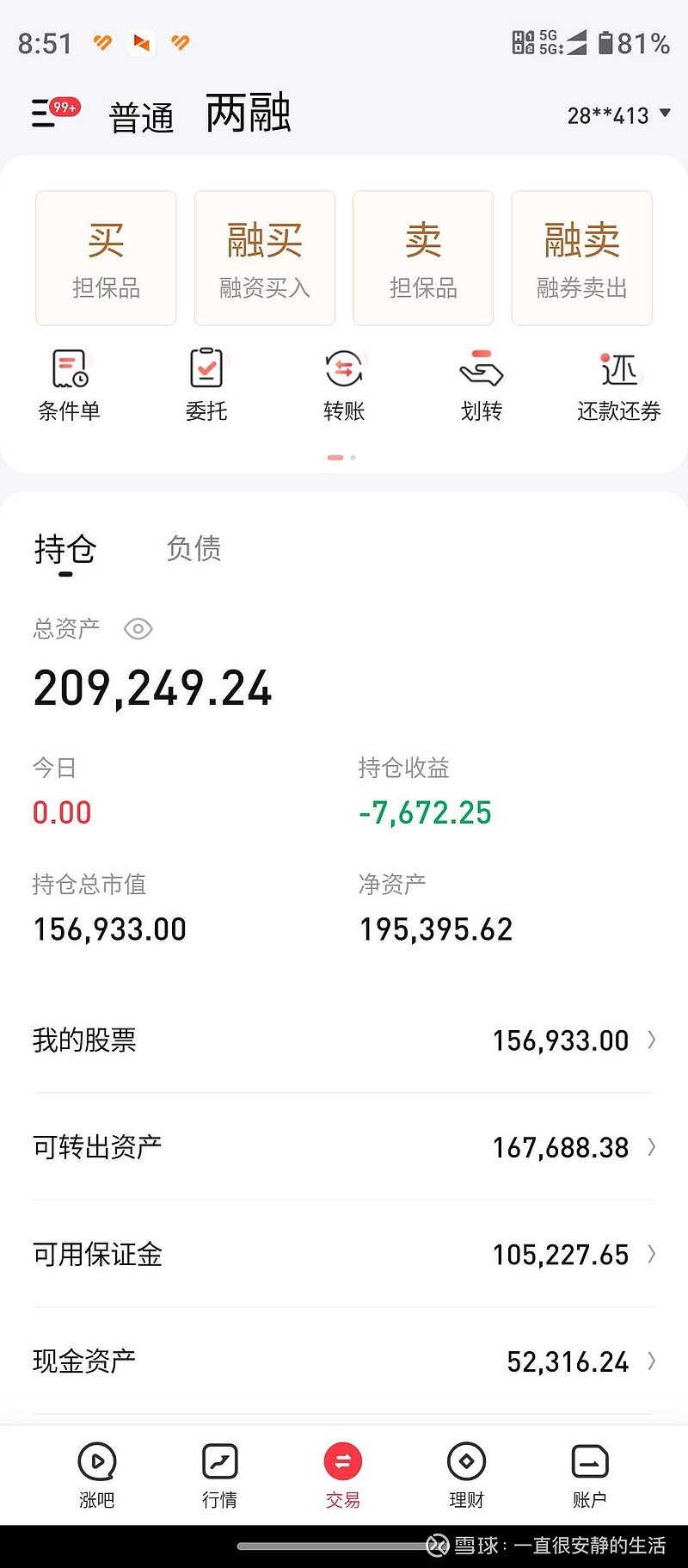Tap the 融买 margin buy button
Screen dimensions: 688x1568
pyautogui.click(x=264, y=257)
